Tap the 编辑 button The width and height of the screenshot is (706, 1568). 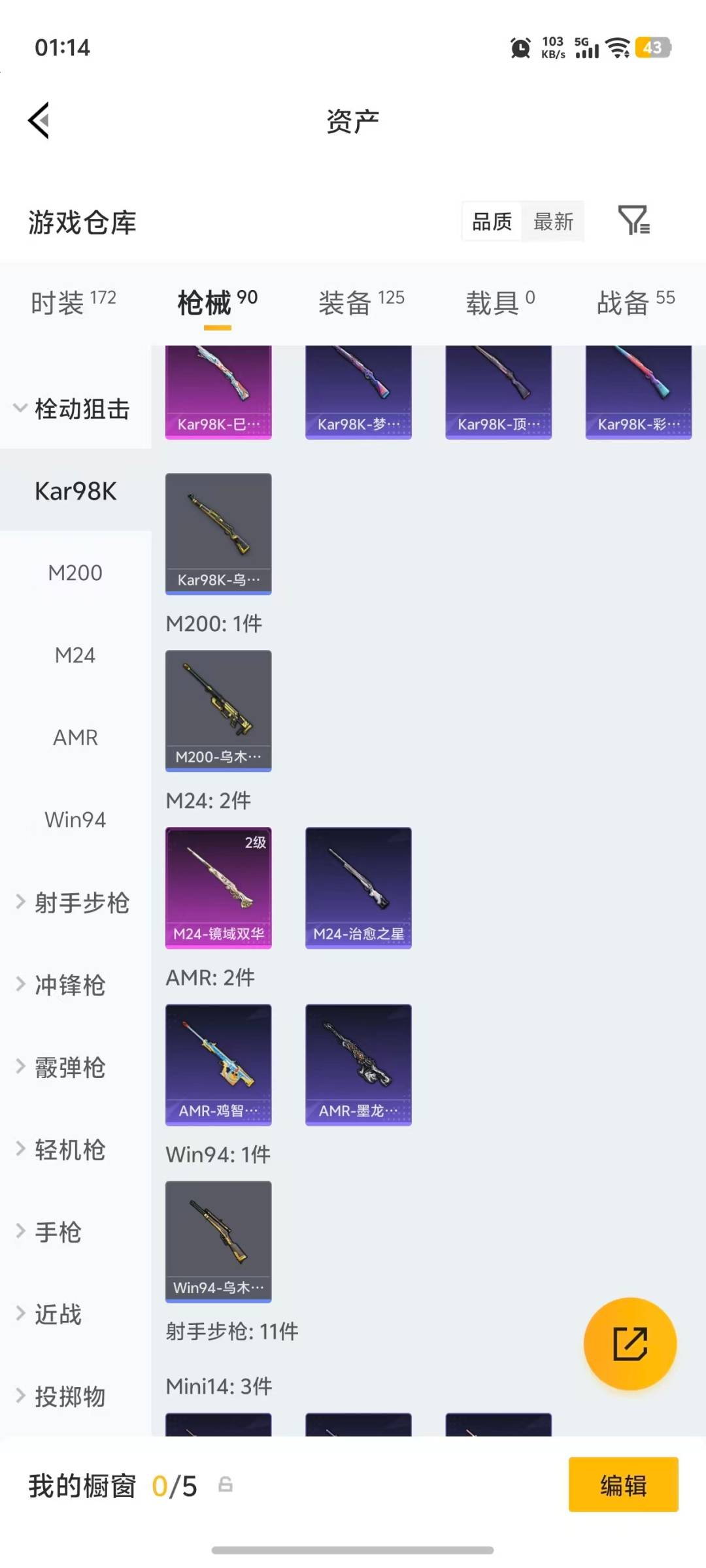pos(623,1485)
